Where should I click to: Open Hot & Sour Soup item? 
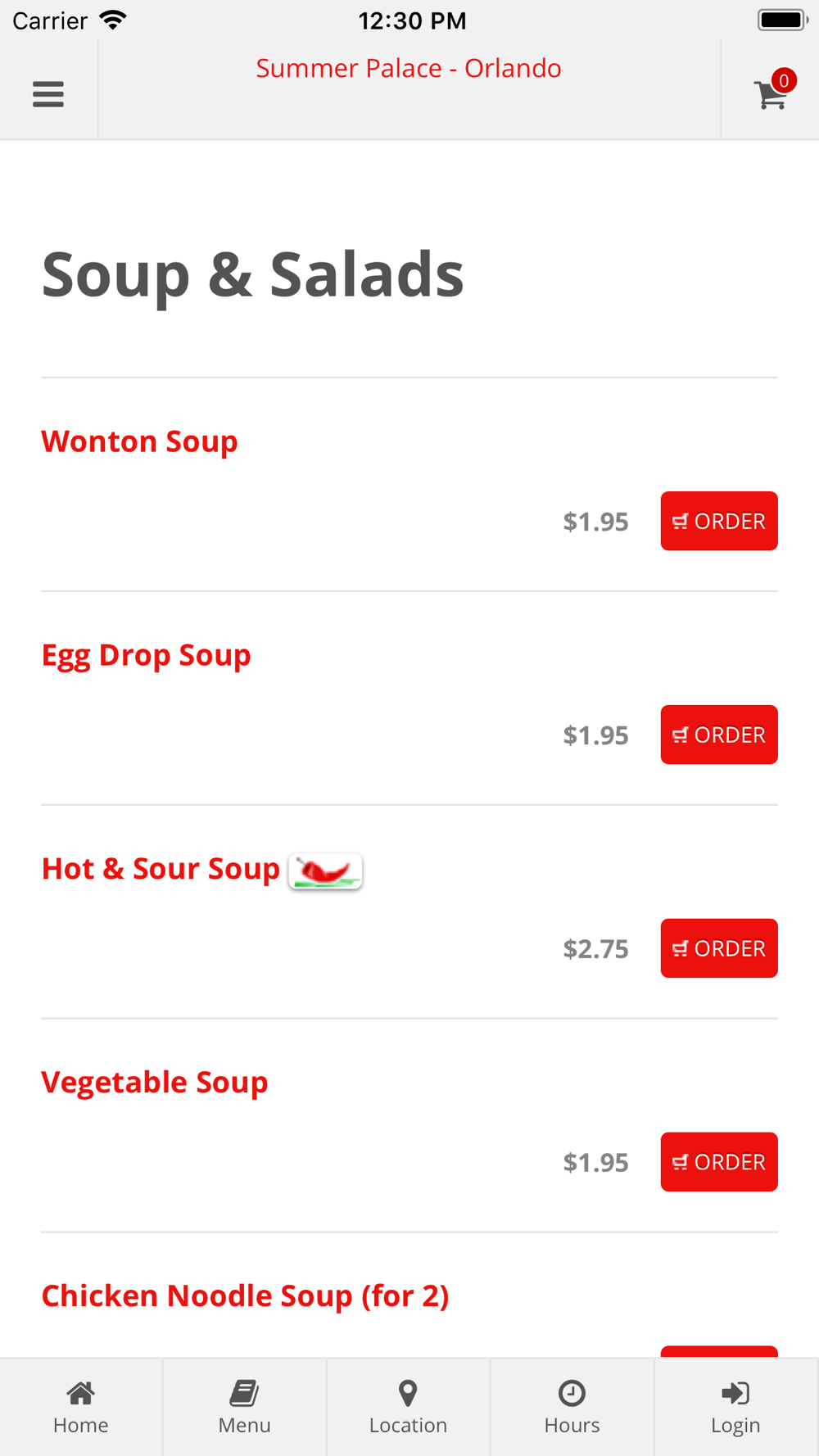[161, 869]
